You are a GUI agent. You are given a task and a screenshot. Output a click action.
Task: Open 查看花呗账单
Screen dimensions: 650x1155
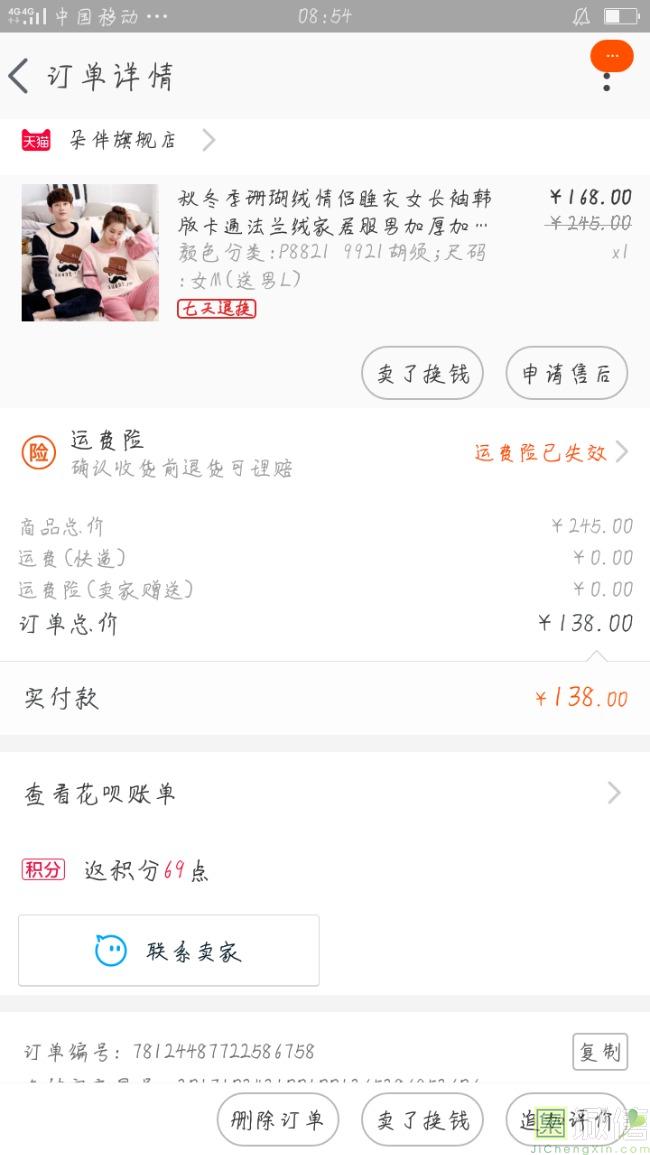[x=325, y=794]
